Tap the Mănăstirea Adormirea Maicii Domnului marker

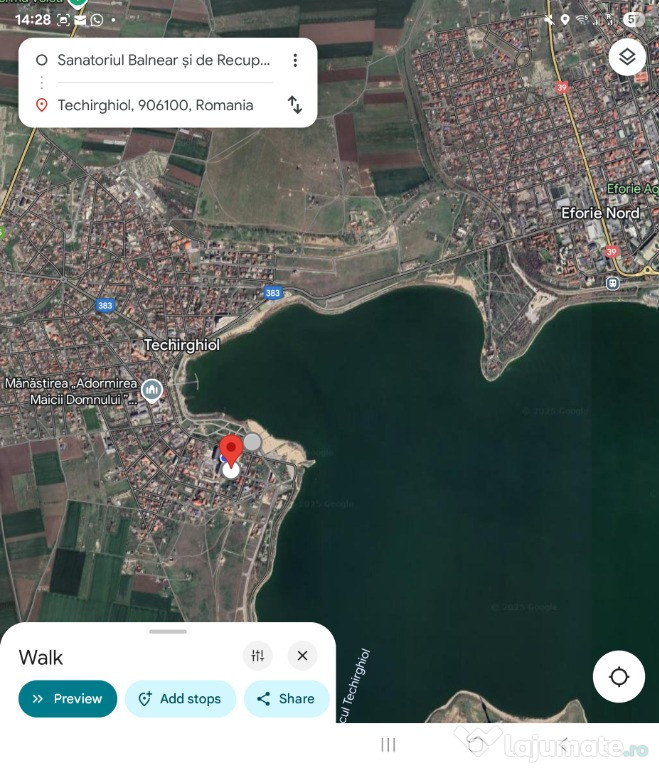(x=152, y=390)
